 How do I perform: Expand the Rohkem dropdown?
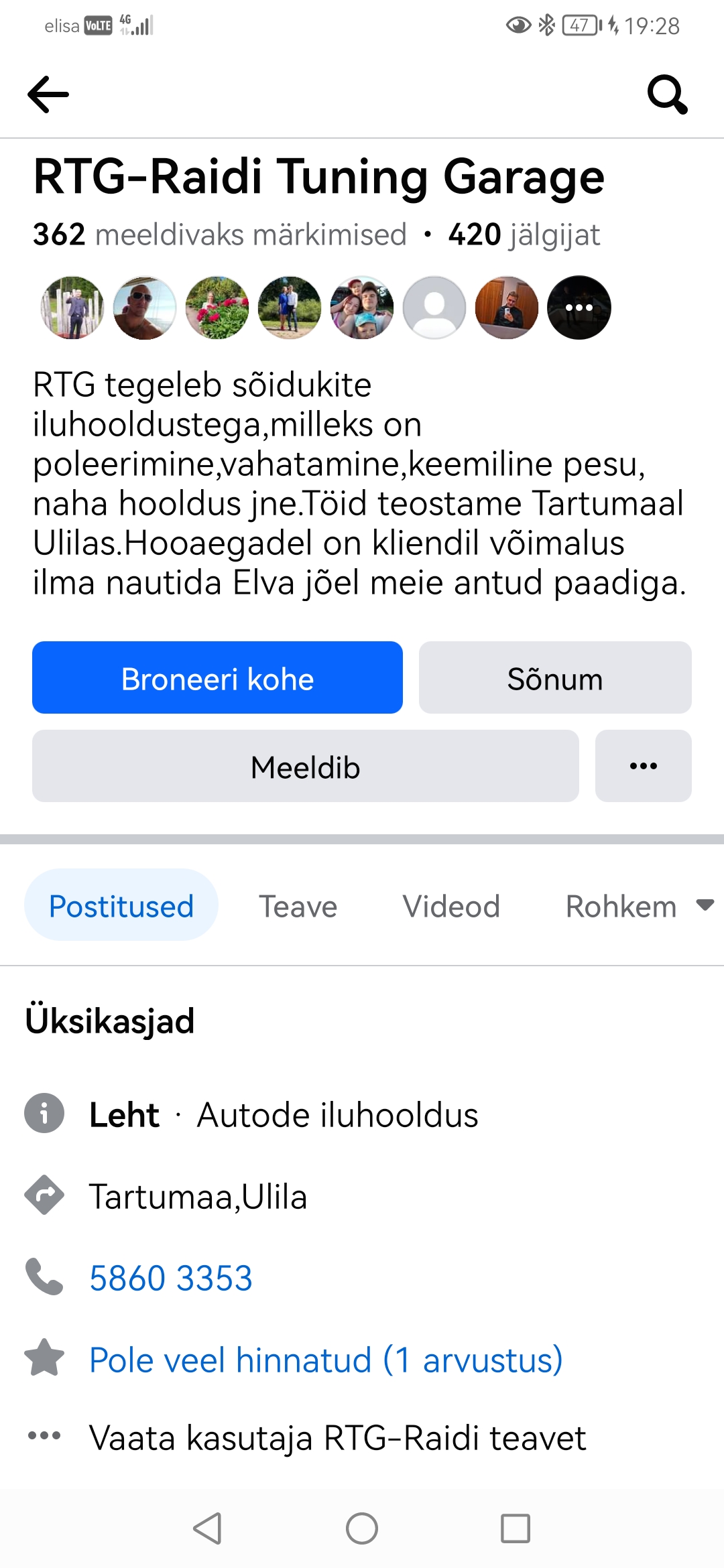pos(638,906)
